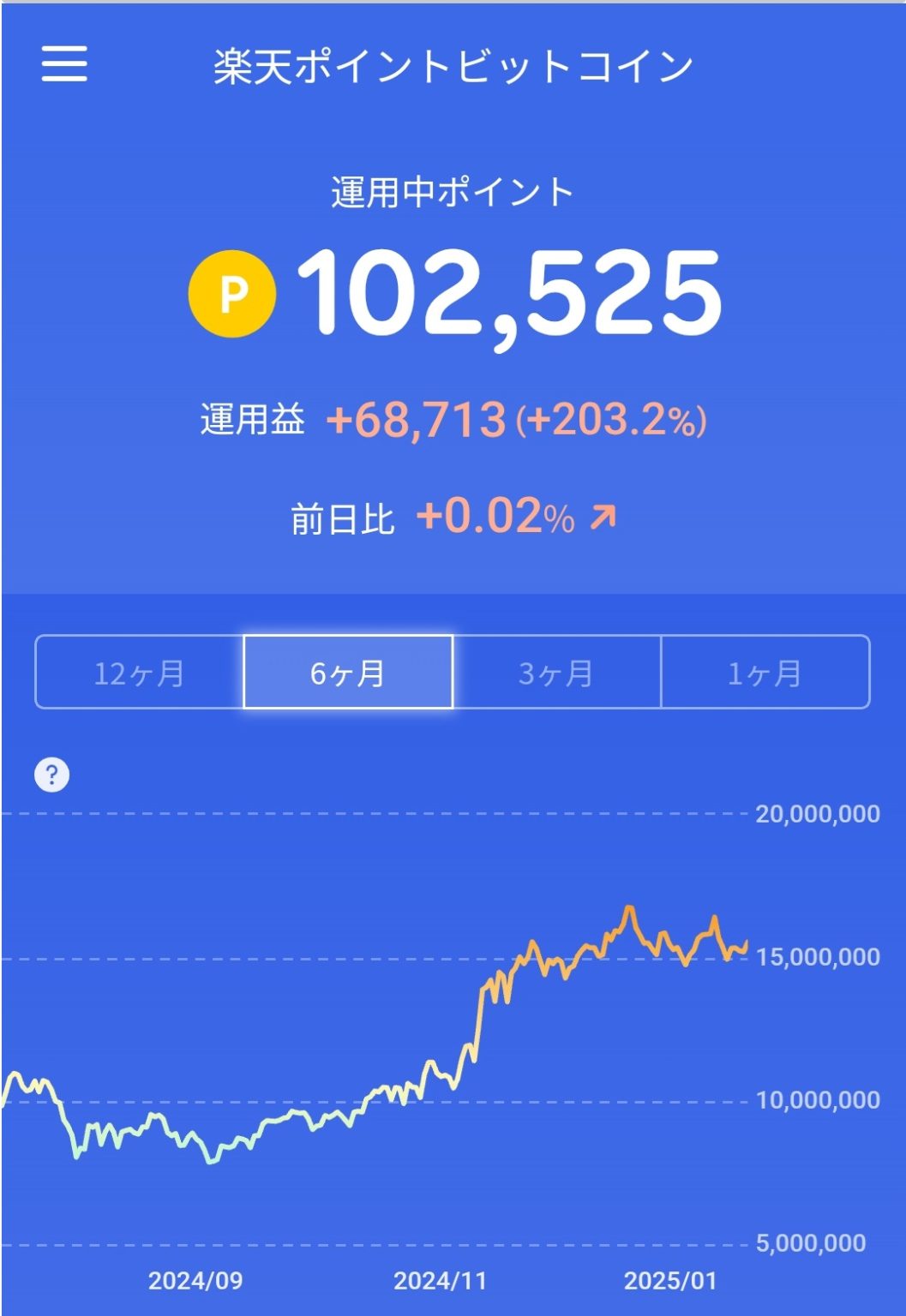Switch to the 1ヶ月 view
The image size is (906, 1316).
click(x=765, y=673)
